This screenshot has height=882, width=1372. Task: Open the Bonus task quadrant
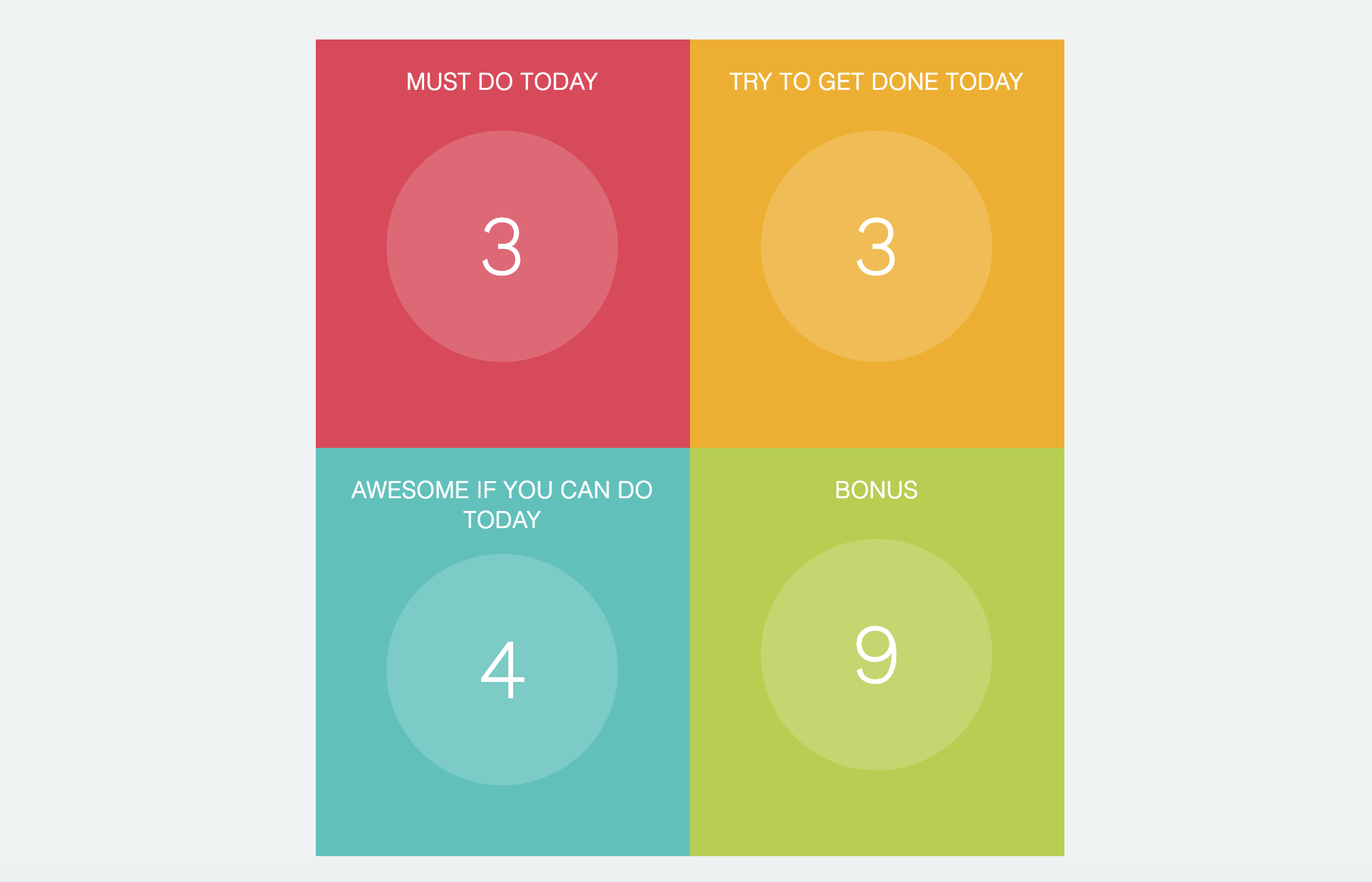point(877,654)
